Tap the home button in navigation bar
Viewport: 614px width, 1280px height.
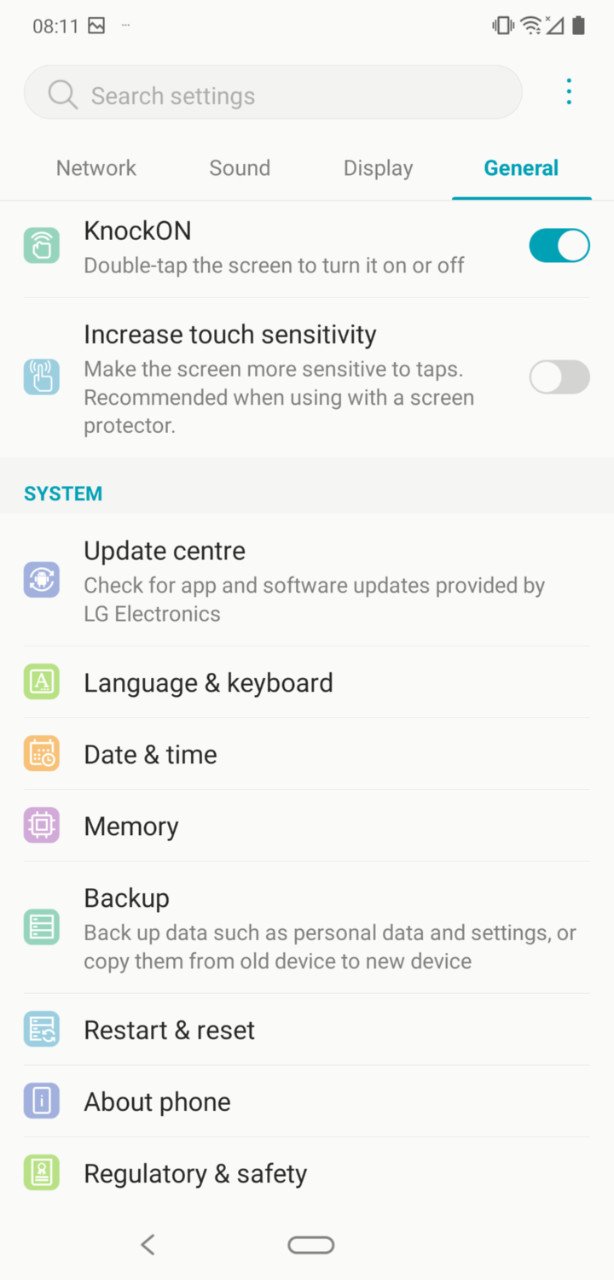[x=311, y=1244]
